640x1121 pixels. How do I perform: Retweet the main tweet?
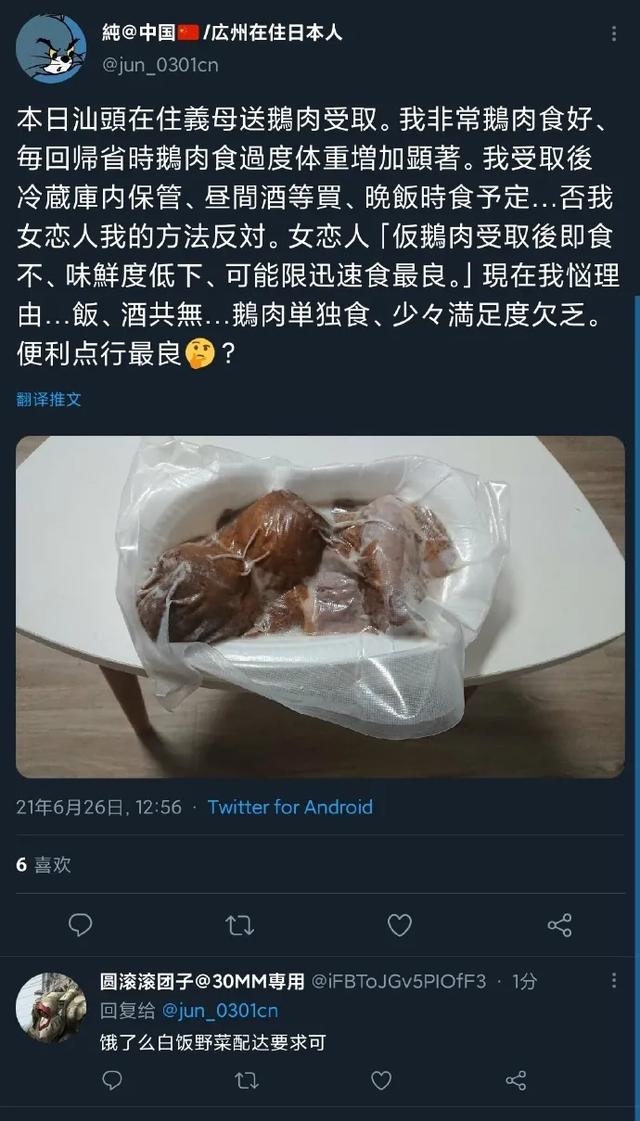click(x=239, y=925)
